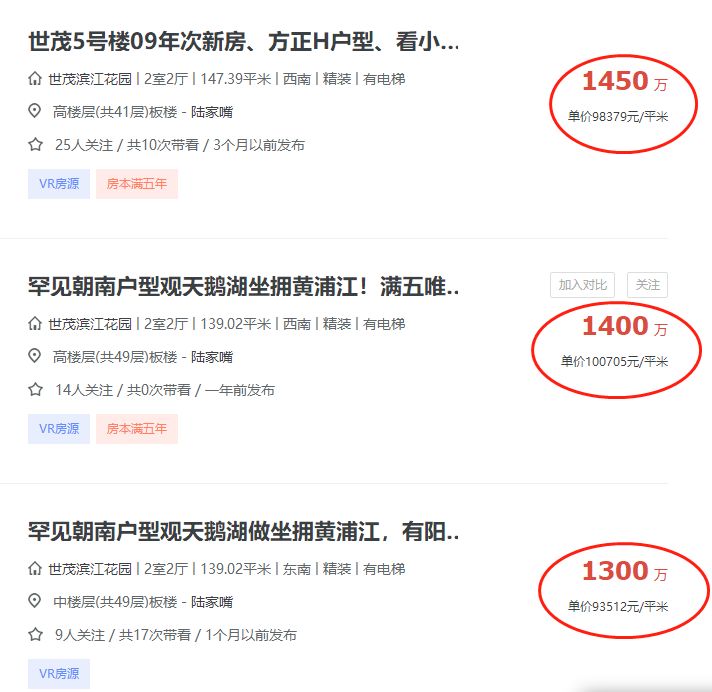Open 陆家嘴 area link in the 1300万 listing

point(211,602)
